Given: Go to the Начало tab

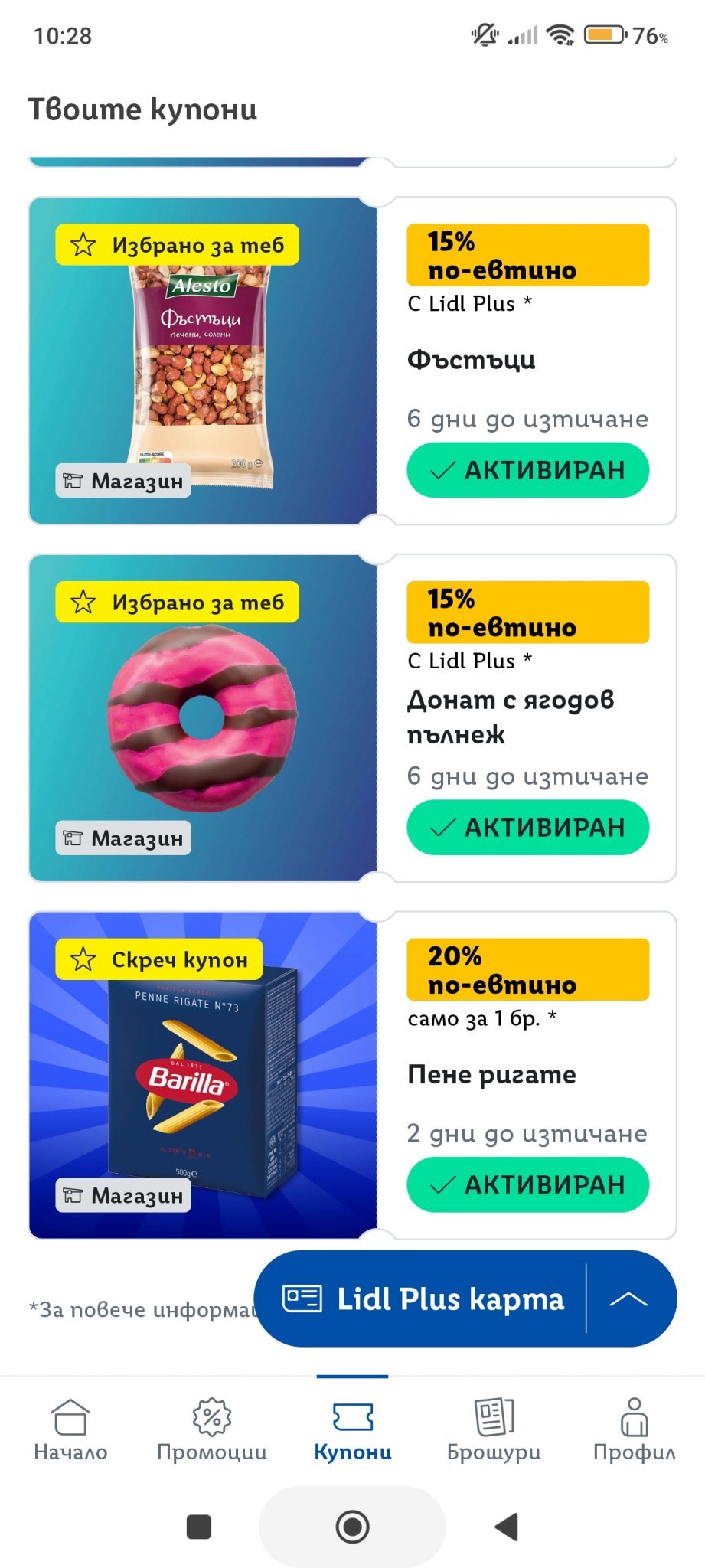Looking at the screenshot, I should pos(70,1428).
